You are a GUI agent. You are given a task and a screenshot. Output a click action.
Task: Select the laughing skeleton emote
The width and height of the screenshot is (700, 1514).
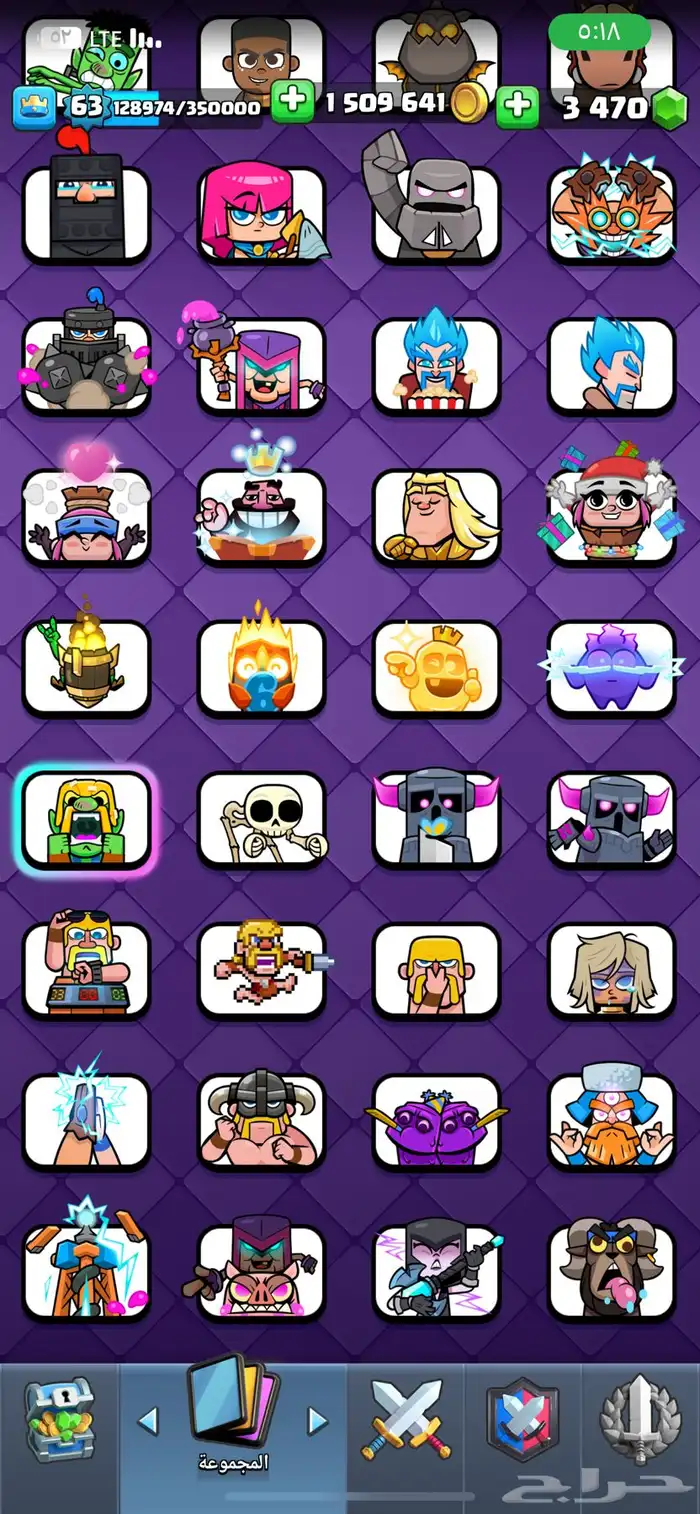click(261, 818)
